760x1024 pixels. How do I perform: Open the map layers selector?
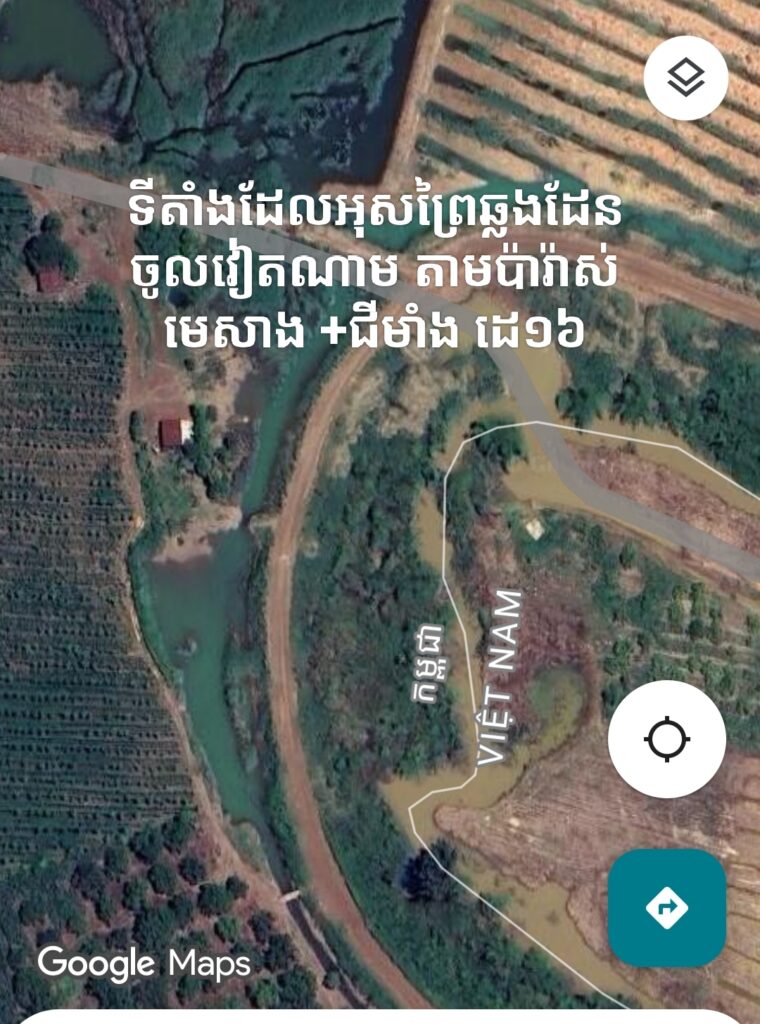pos(685,78)
